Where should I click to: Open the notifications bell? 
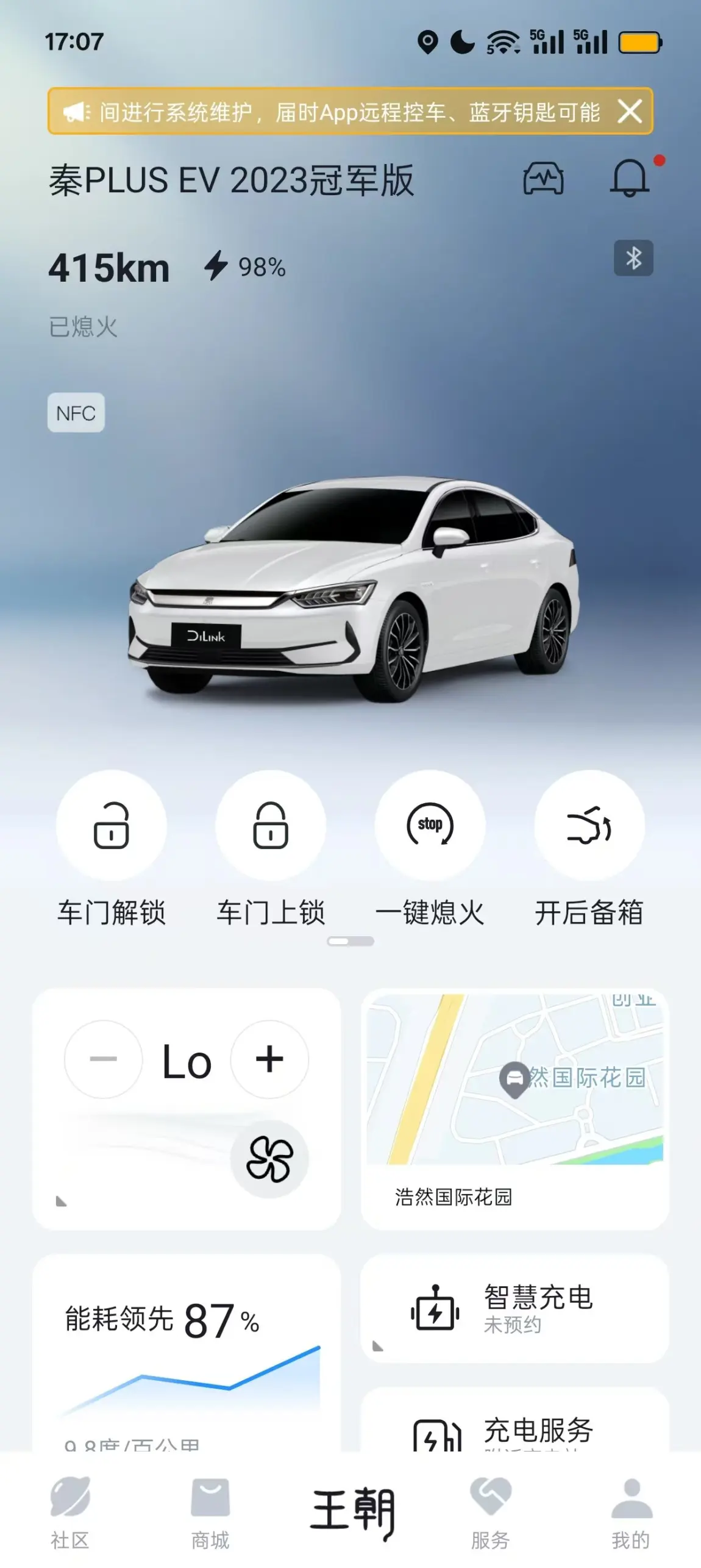630,178
